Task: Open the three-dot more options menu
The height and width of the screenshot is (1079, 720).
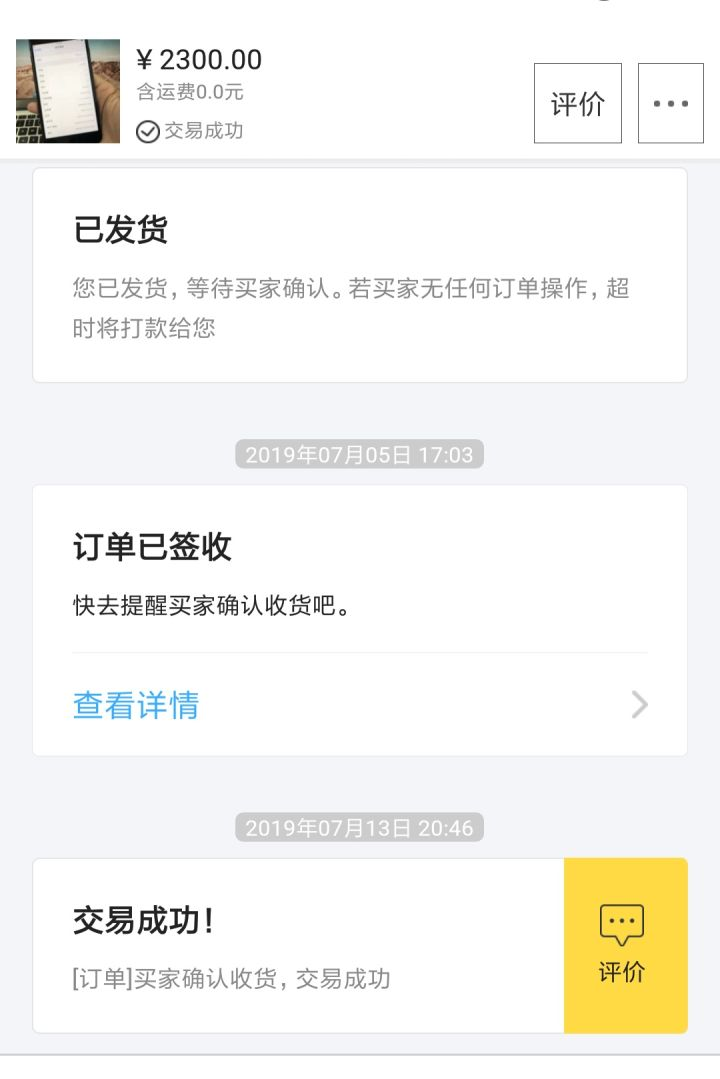Action: point(670,104)
